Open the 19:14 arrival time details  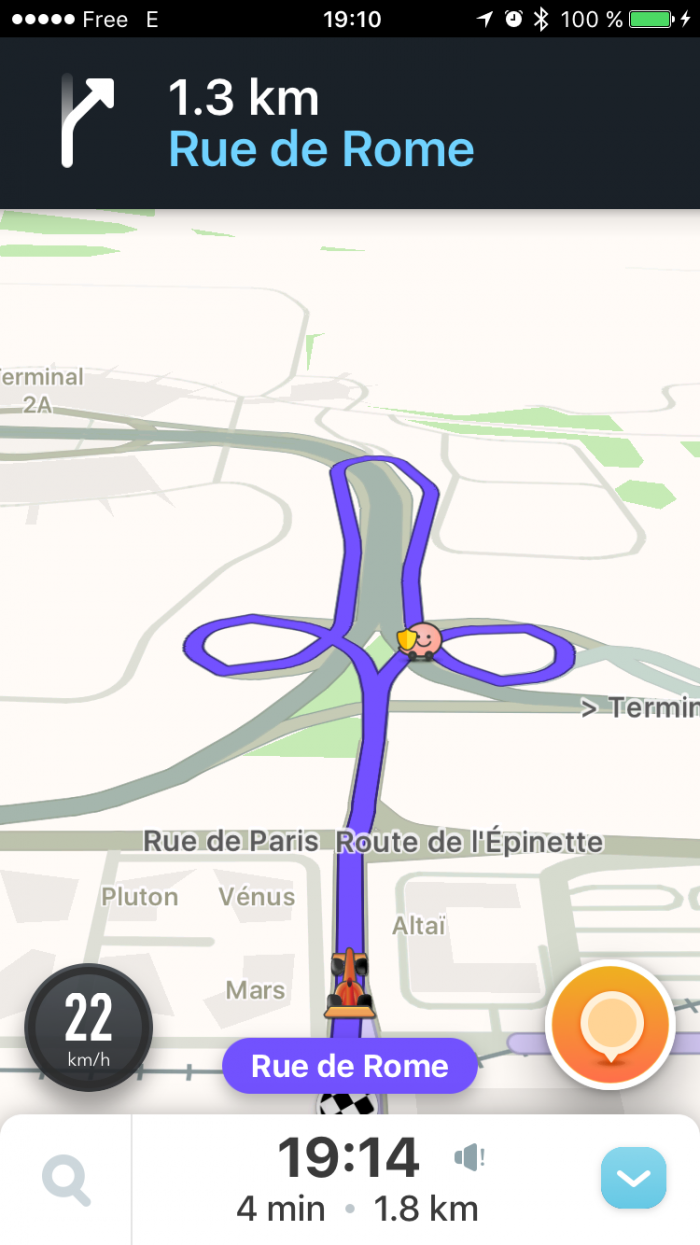pyautogui.click(x=348, y=1158)
